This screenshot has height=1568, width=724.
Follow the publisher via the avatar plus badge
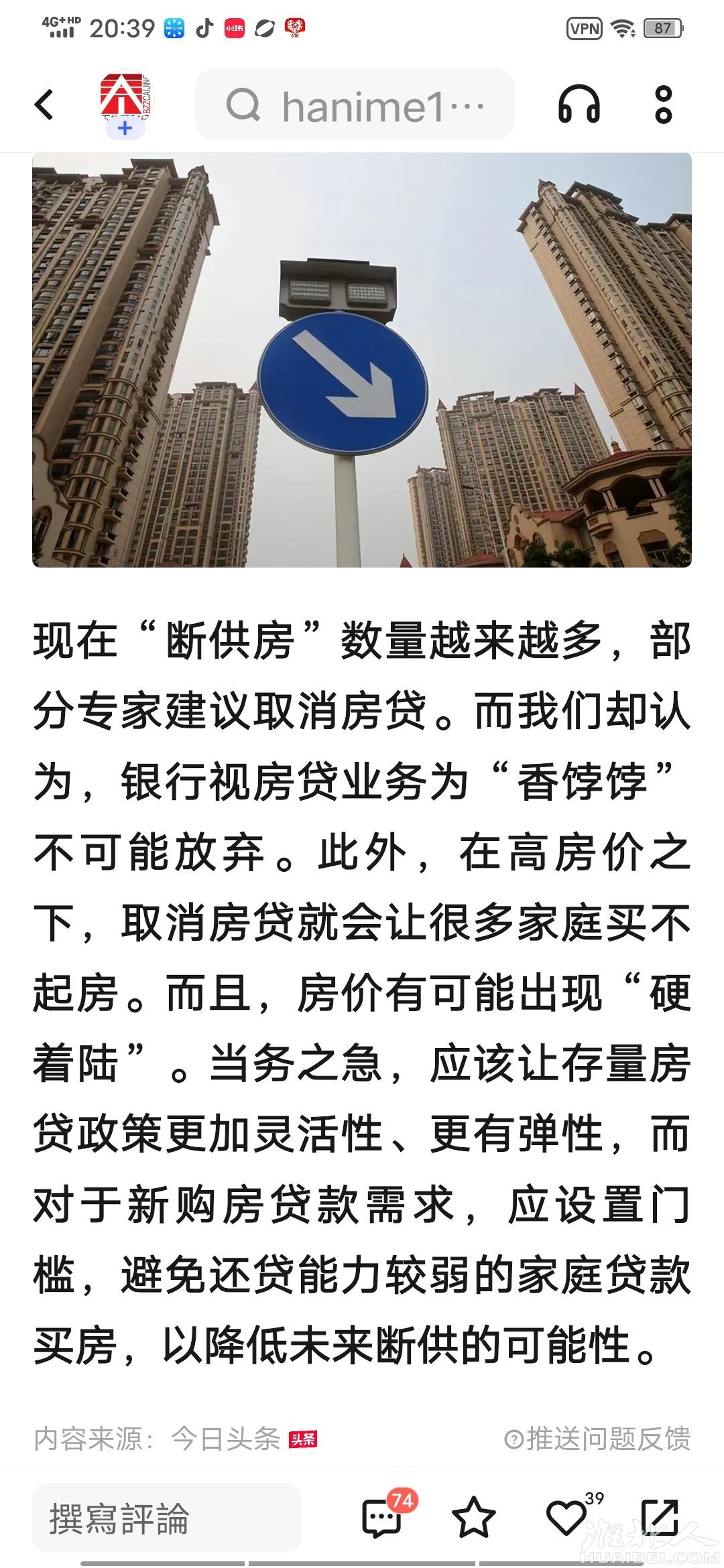click(125, 128)
